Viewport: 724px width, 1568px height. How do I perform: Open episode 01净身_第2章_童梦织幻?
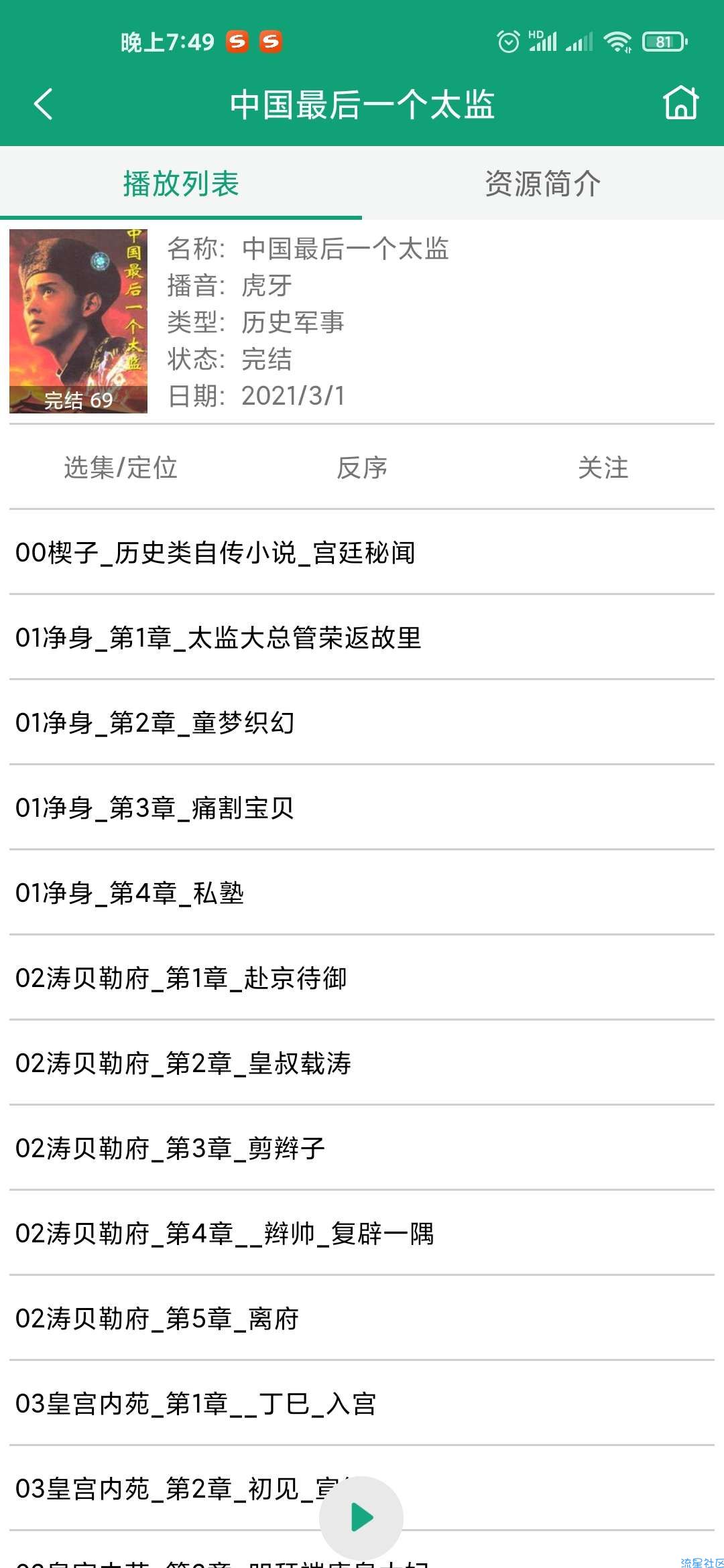click(x=156, y=723)
